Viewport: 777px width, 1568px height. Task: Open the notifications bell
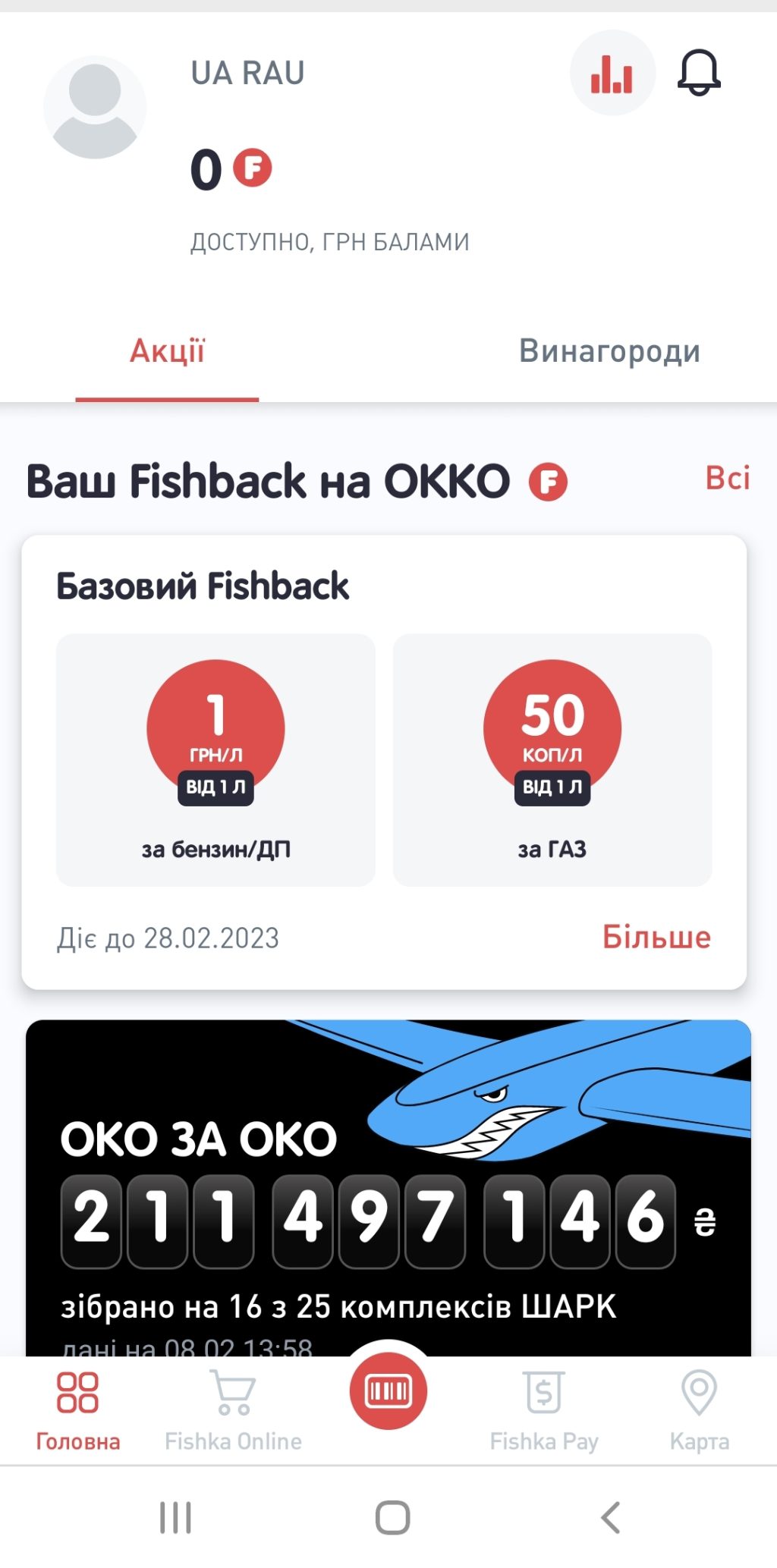point(698,74)
